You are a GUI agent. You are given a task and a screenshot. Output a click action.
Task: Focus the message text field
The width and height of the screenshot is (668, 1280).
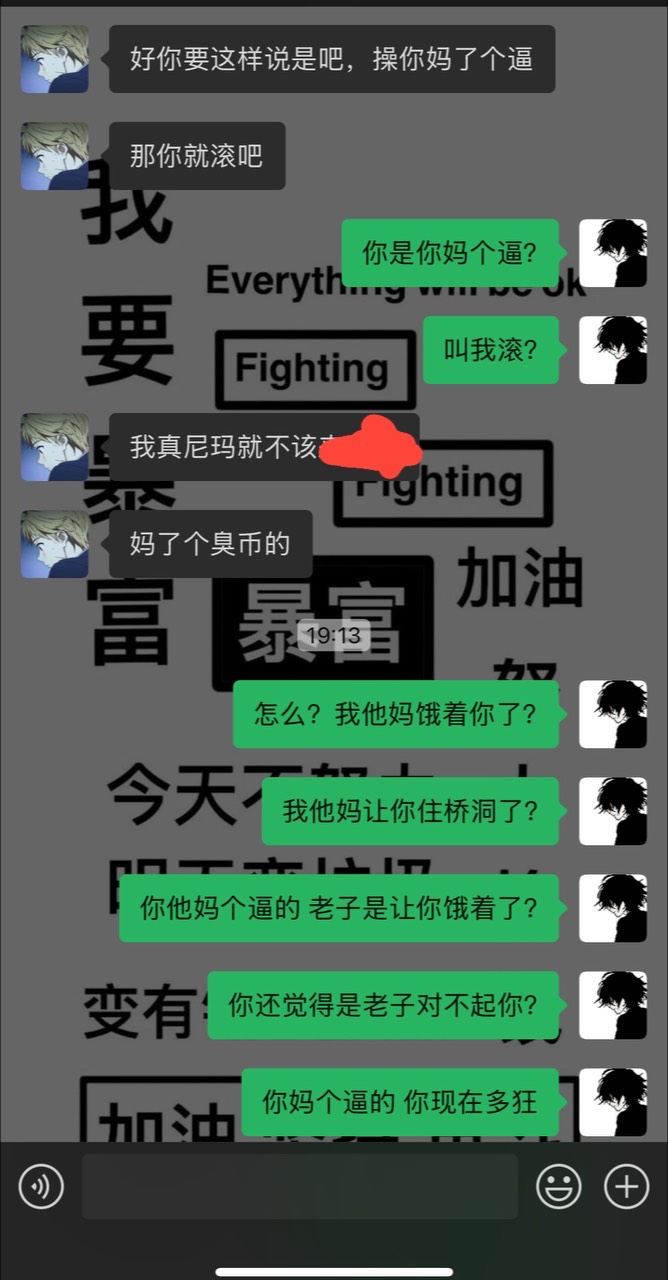click(x=299, y=1187)
